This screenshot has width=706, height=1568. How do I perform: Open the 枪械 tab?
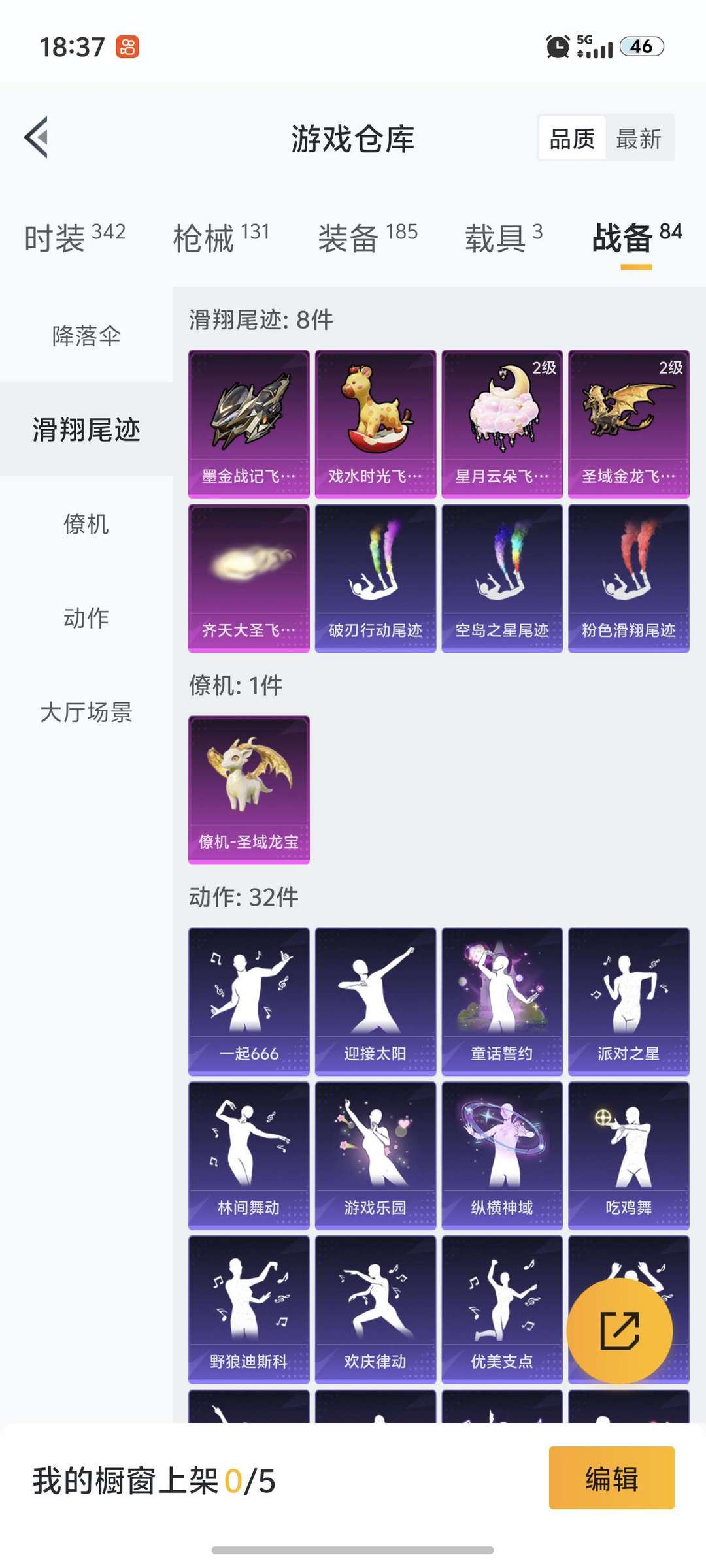pos(221,238)
